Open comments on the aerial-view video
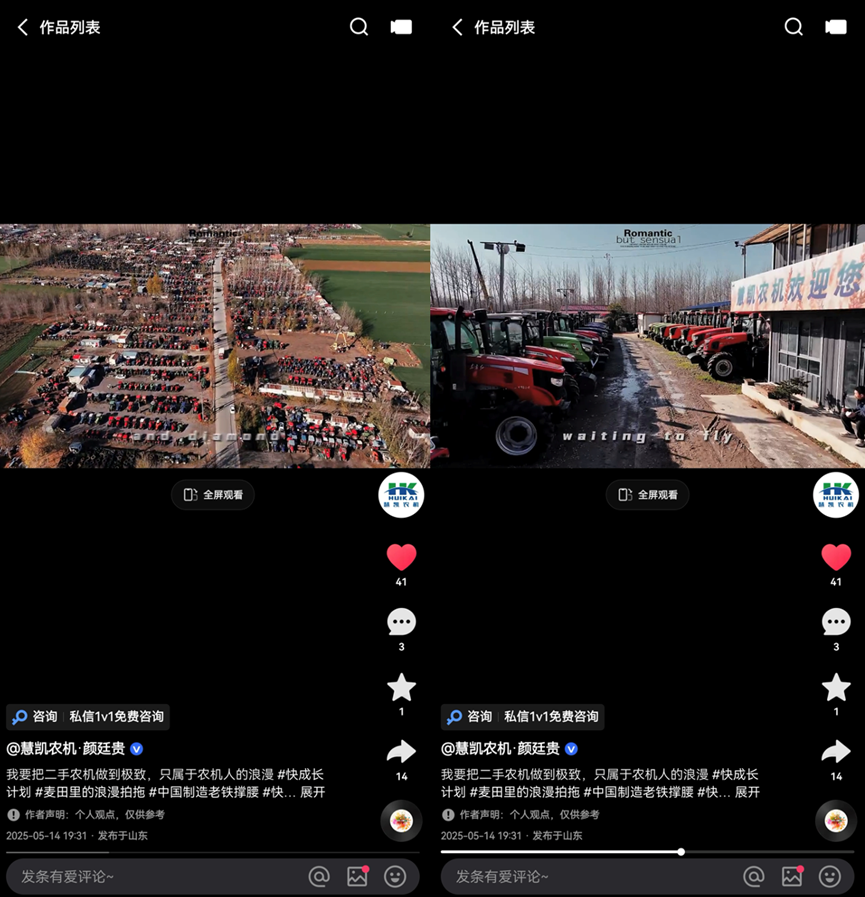Image resolution: width=865 pixels, height=897 pixels. [x=401, y=622]
